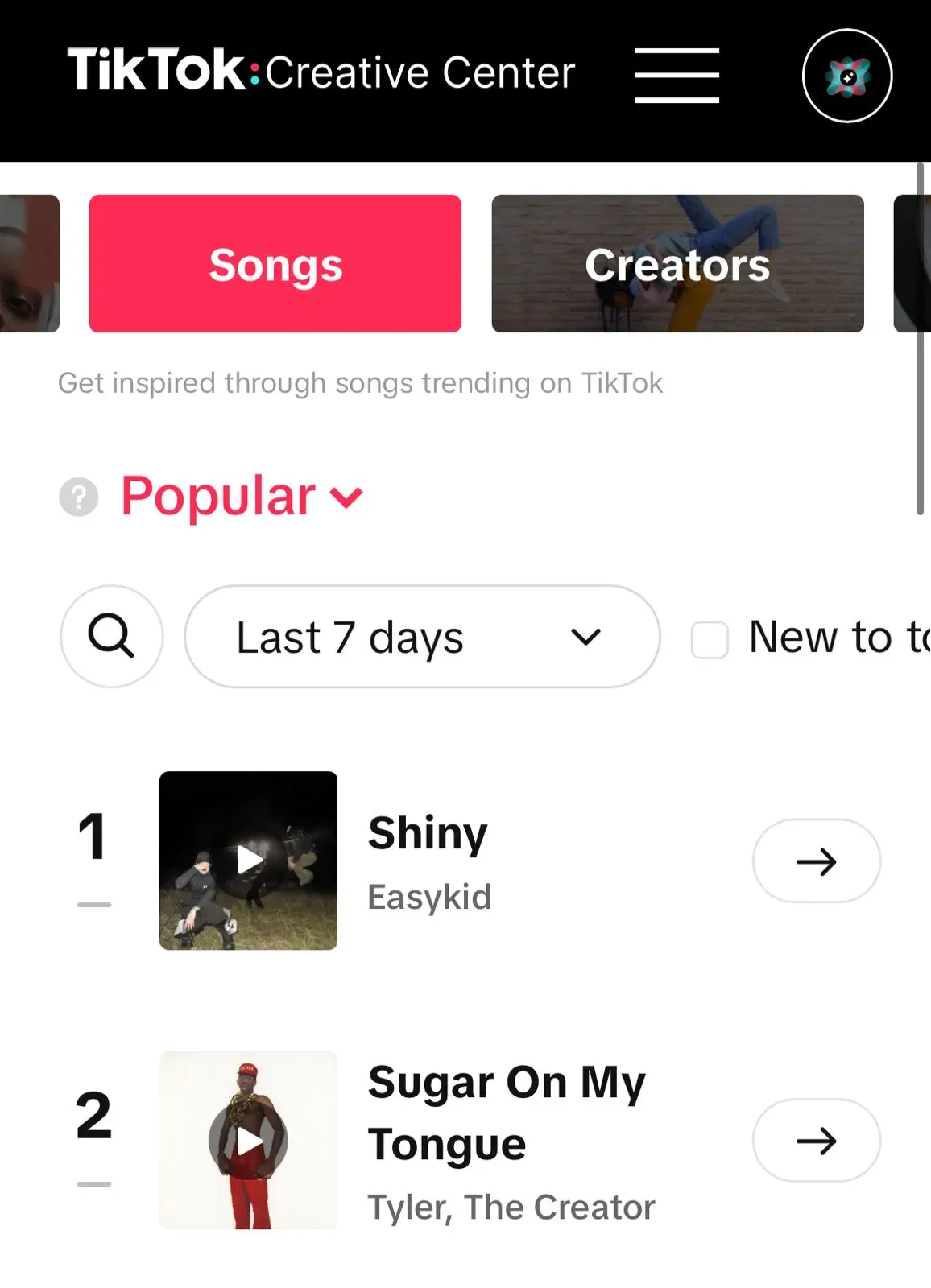Search for a trending song

[111, 637]
